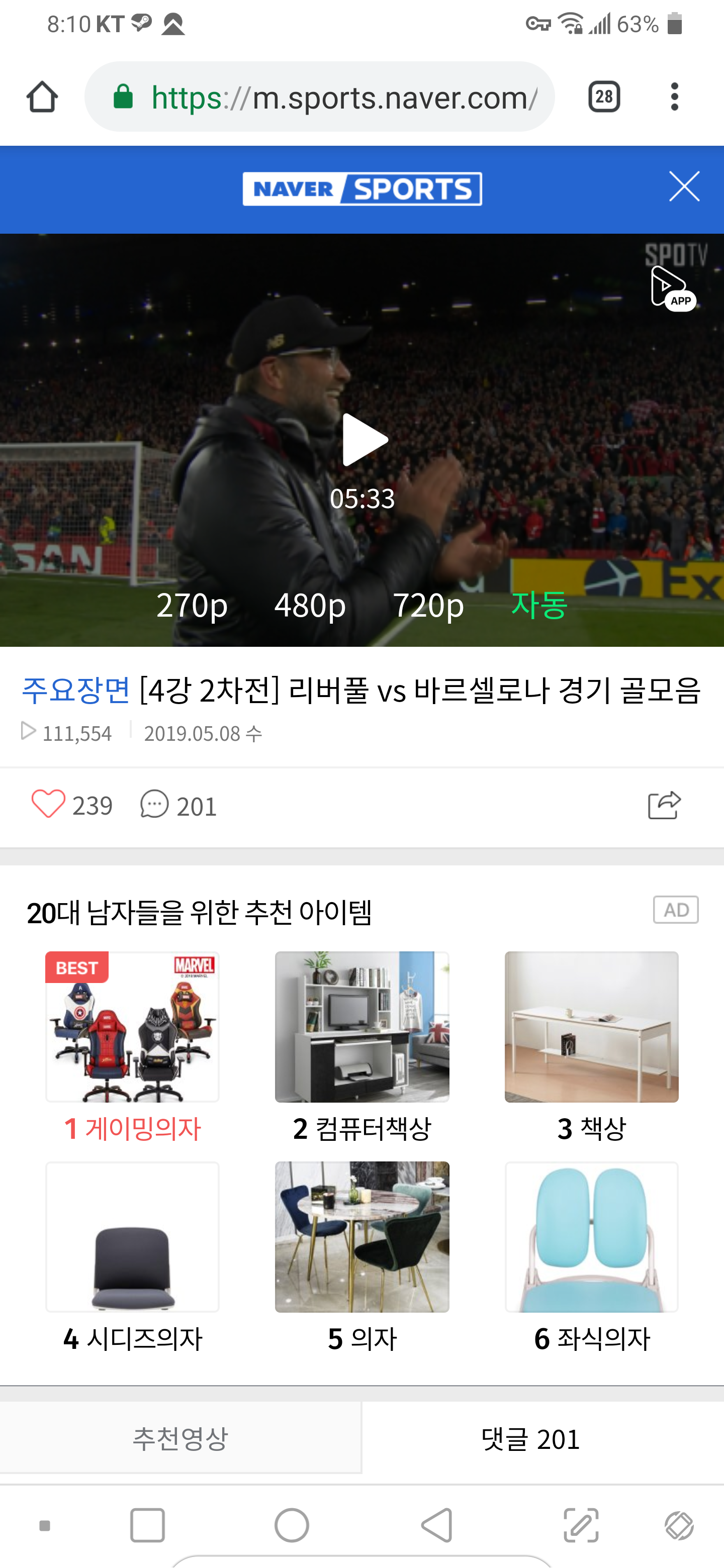View the 시디즈의자 product
The image size is (724, 1568).
[132, 1237]
